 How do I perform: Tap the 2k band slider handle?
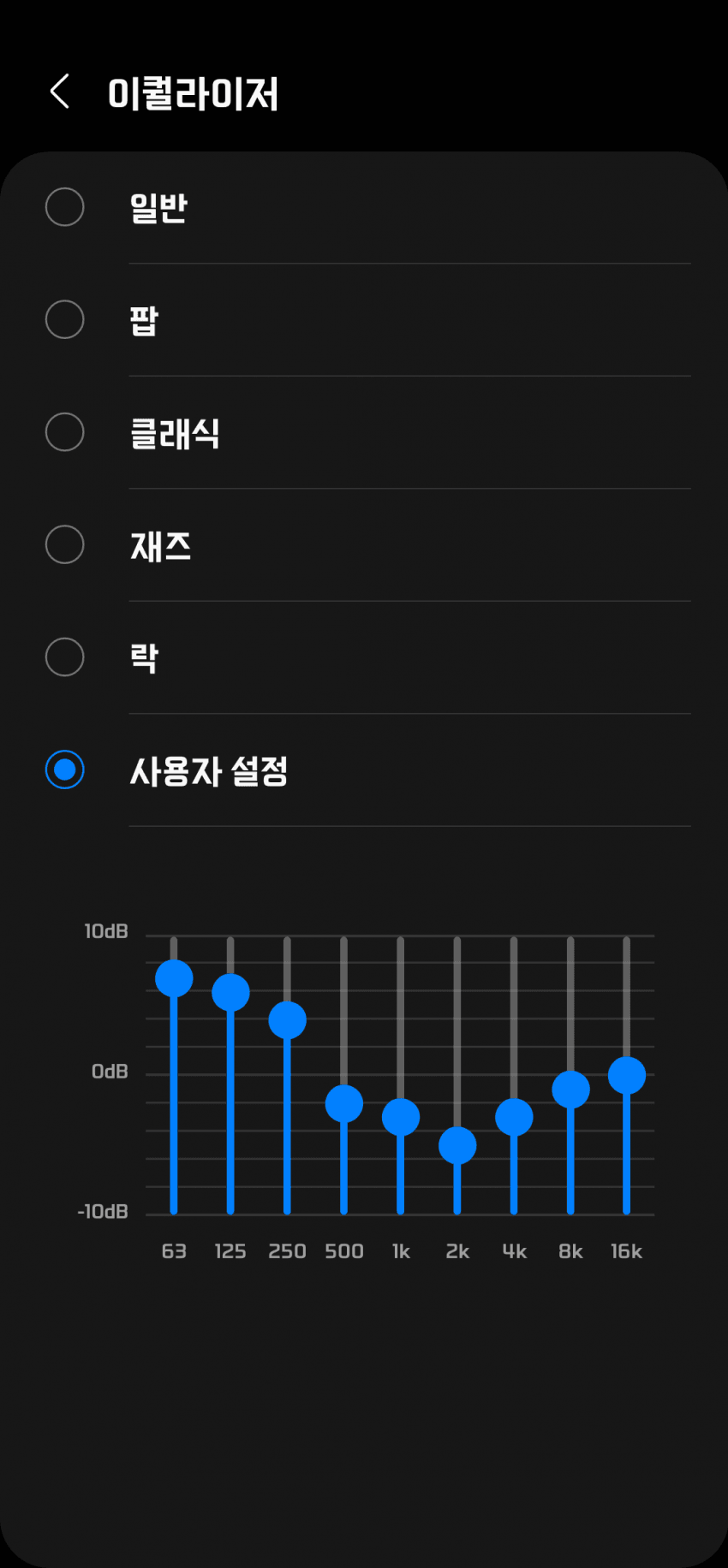tap(457, 1146)
